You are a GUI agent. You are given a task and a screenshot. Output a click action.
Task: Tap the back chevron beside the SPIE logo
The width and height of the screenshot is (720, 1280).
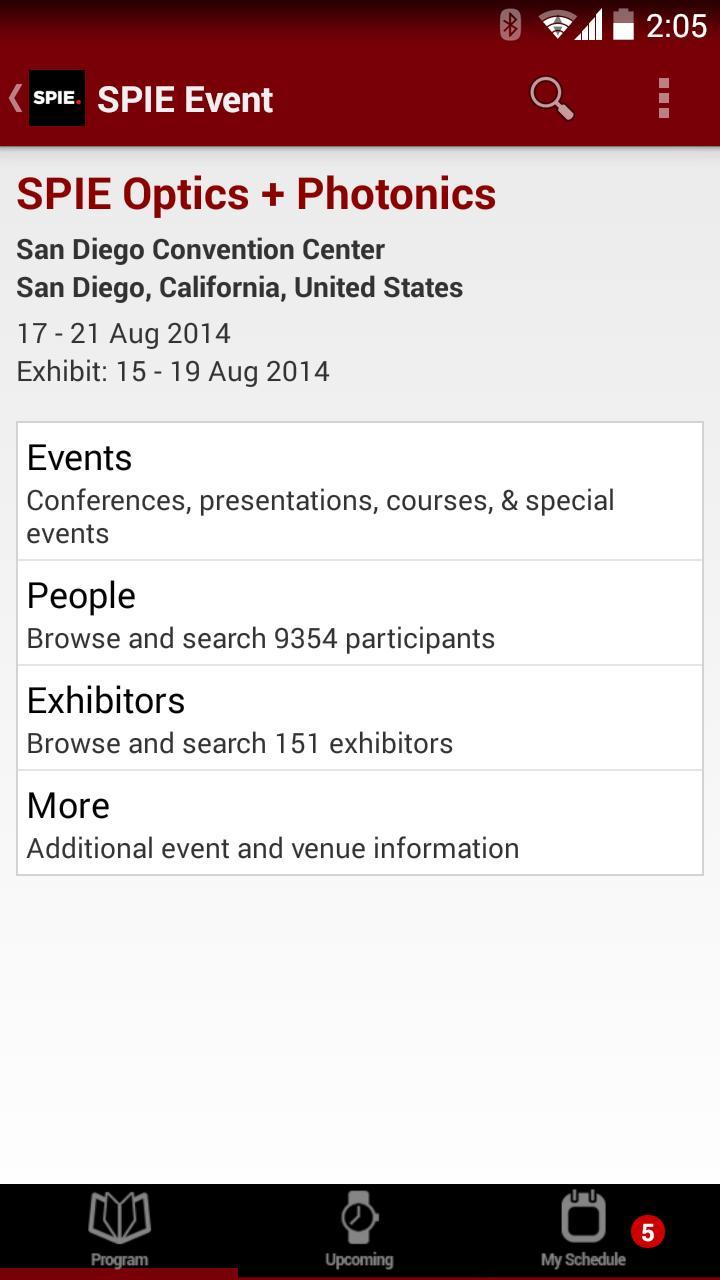(x=14, y=98)
